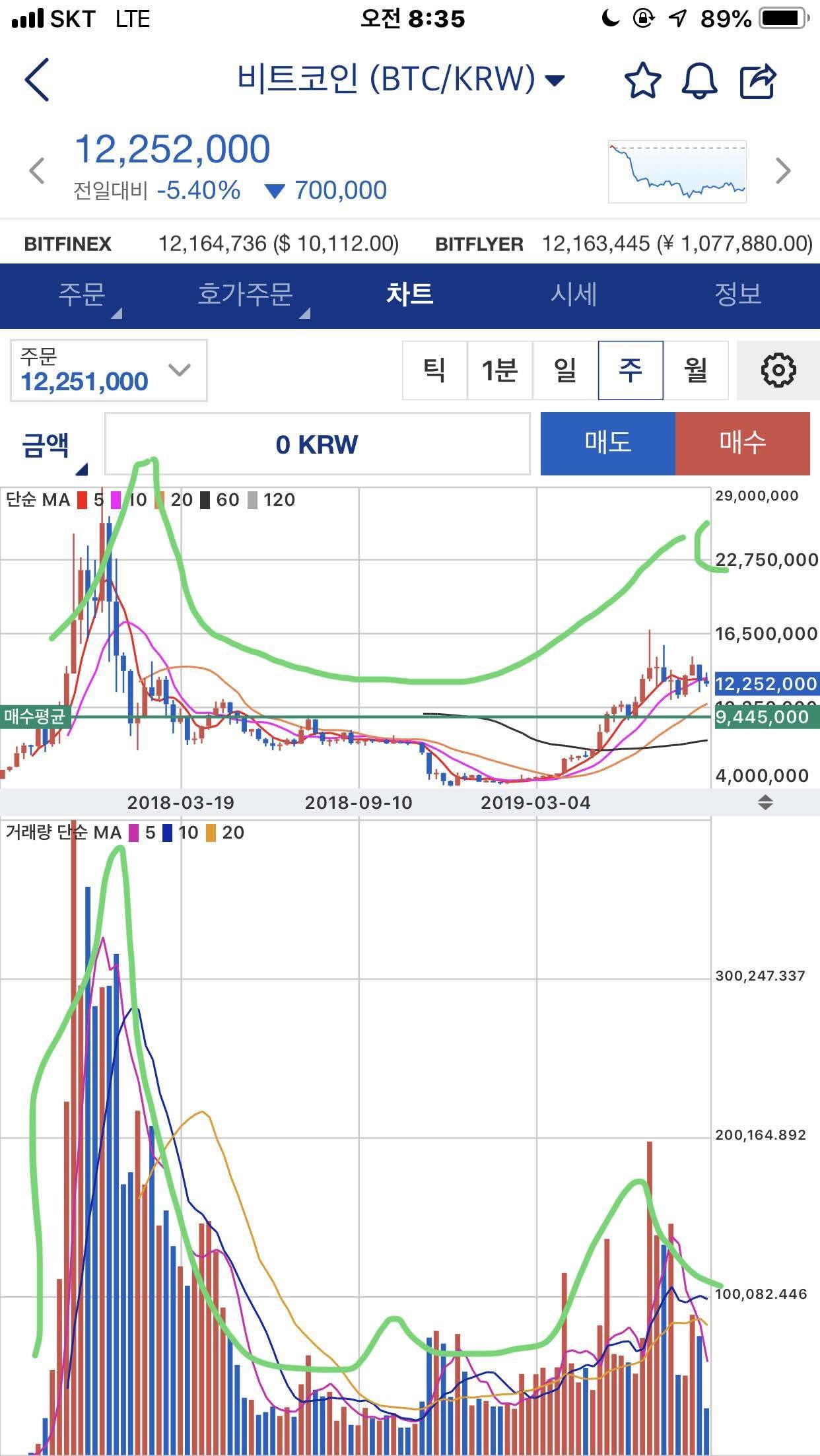Tap the favorite star for Bitcoin
The height and width of the screenshot is (1456, 820).
(644, 82)
